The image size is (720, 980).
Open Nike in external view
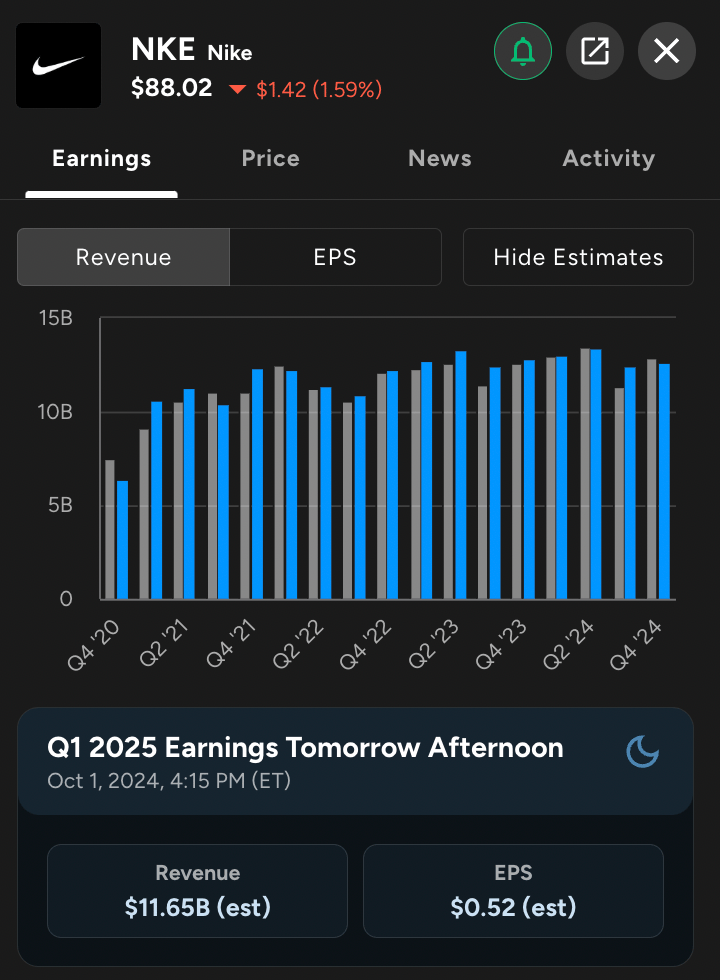click(x=595, y=50)
